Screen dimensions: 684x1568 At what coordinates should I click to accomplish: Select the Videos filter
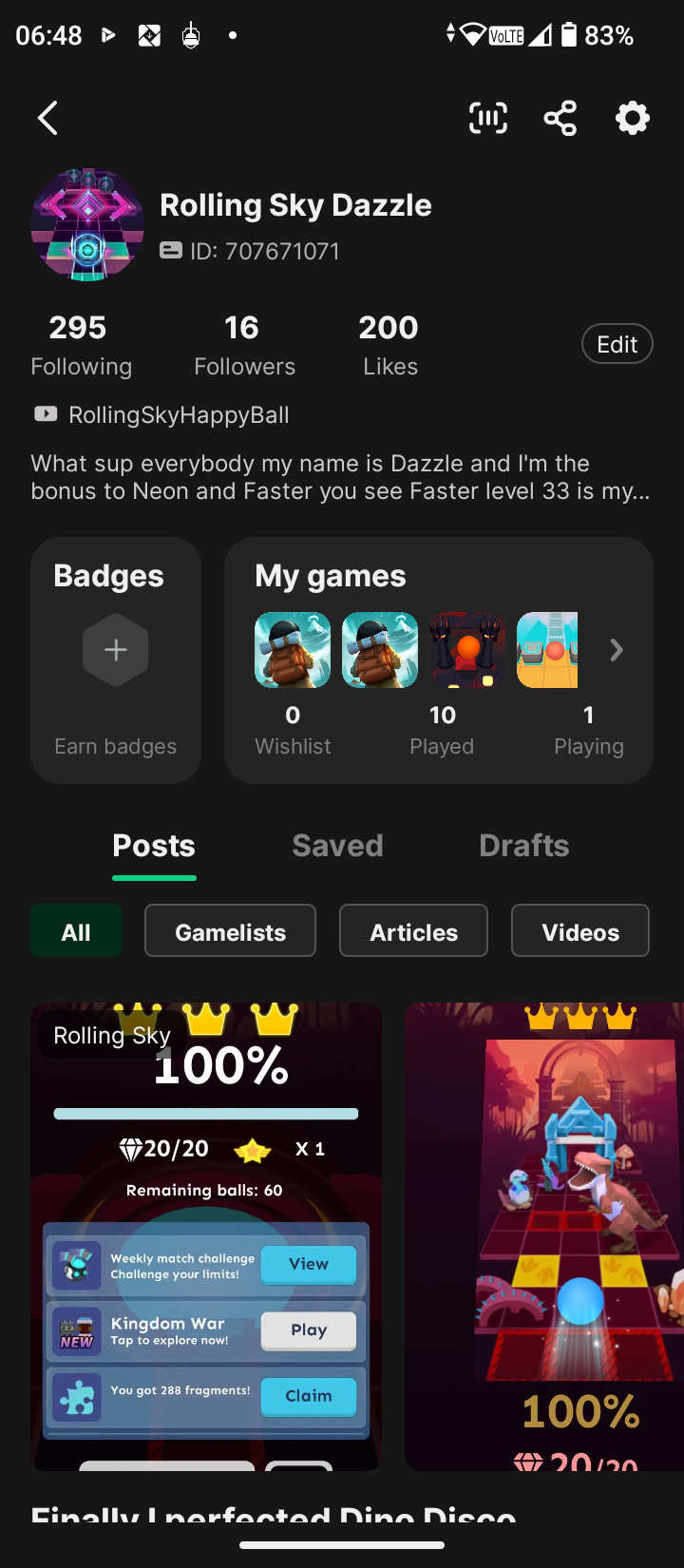coord(579,930)
